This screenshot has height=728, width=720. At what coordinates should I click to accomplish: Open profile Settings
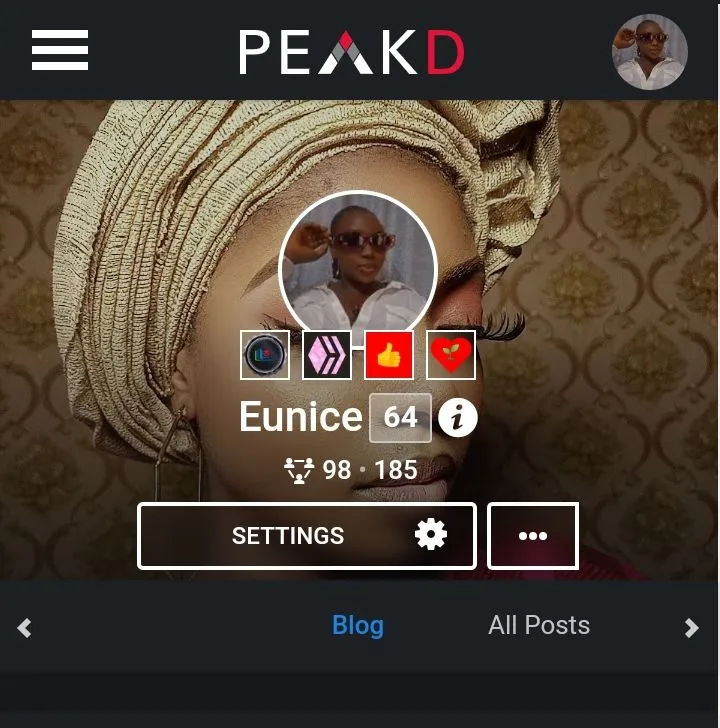click(306, 536)
